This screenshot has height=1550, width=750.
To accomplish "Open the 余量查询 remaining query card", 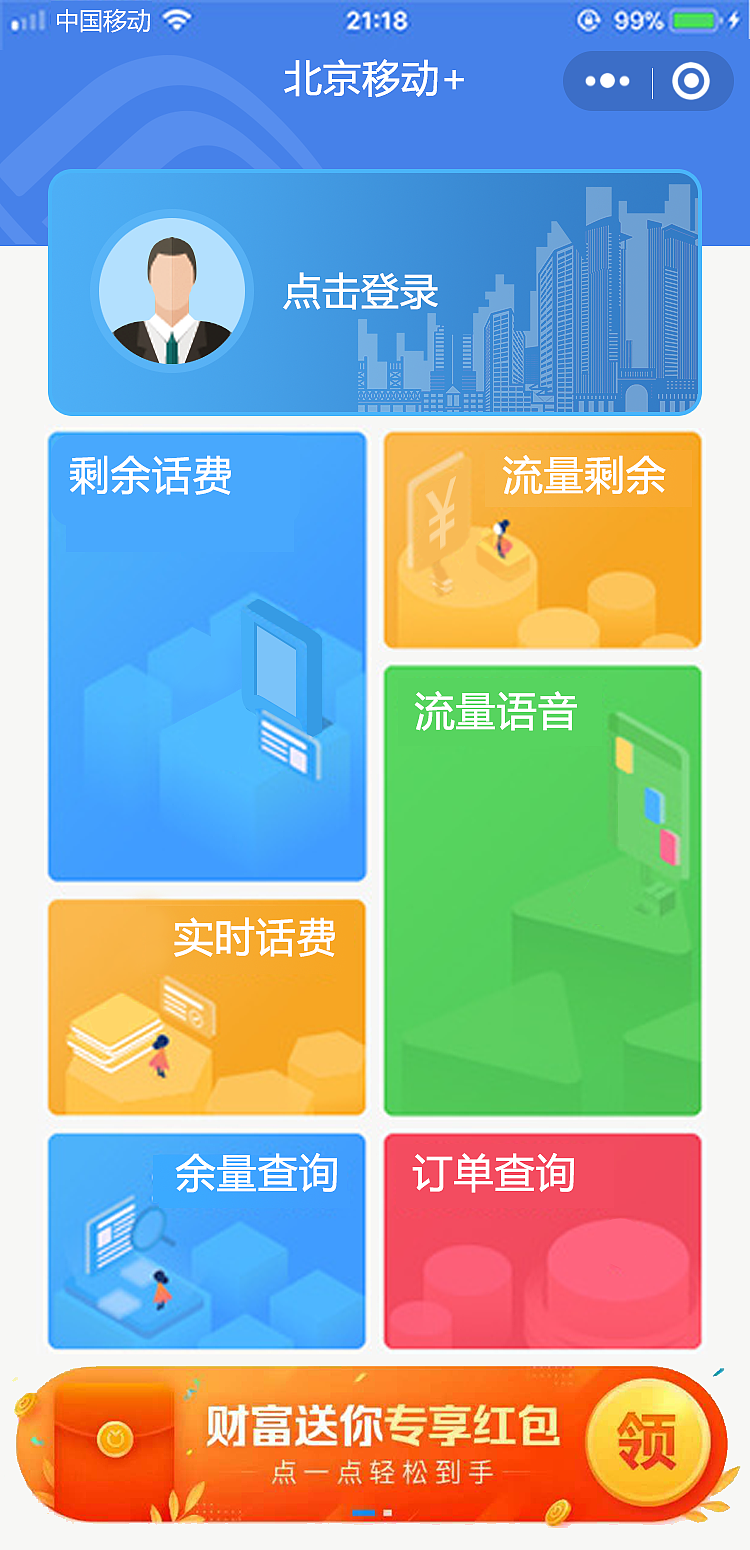I will [x=206, y=1240].
